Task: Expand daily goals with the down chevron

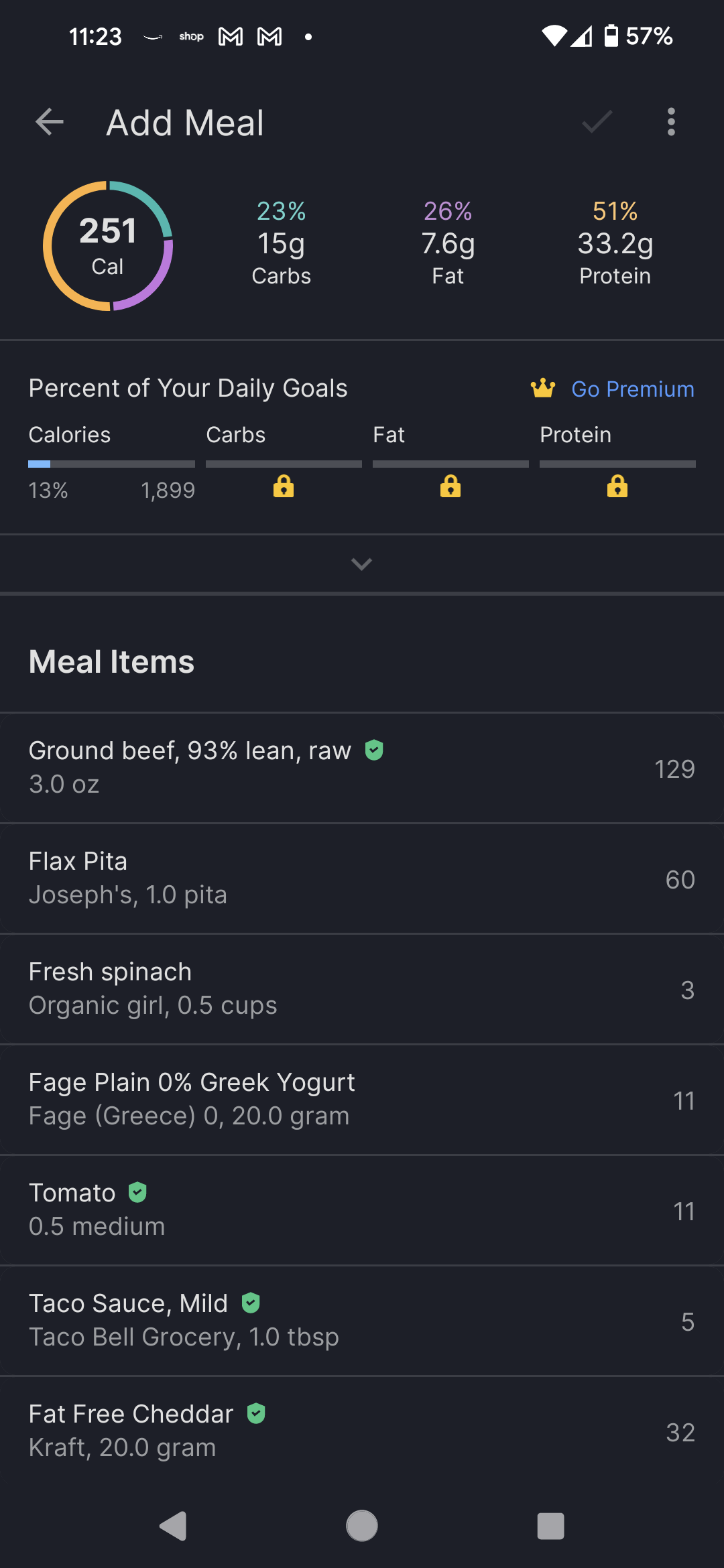Action: click(x=362, y=564)
